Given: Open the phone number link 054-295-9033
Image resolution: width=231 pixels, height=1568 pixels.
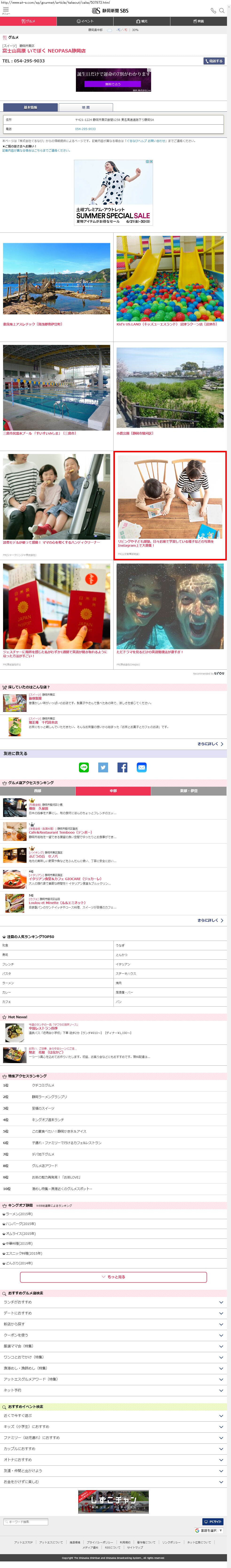Looking at the screenshot, I should [x=85, y=129].
